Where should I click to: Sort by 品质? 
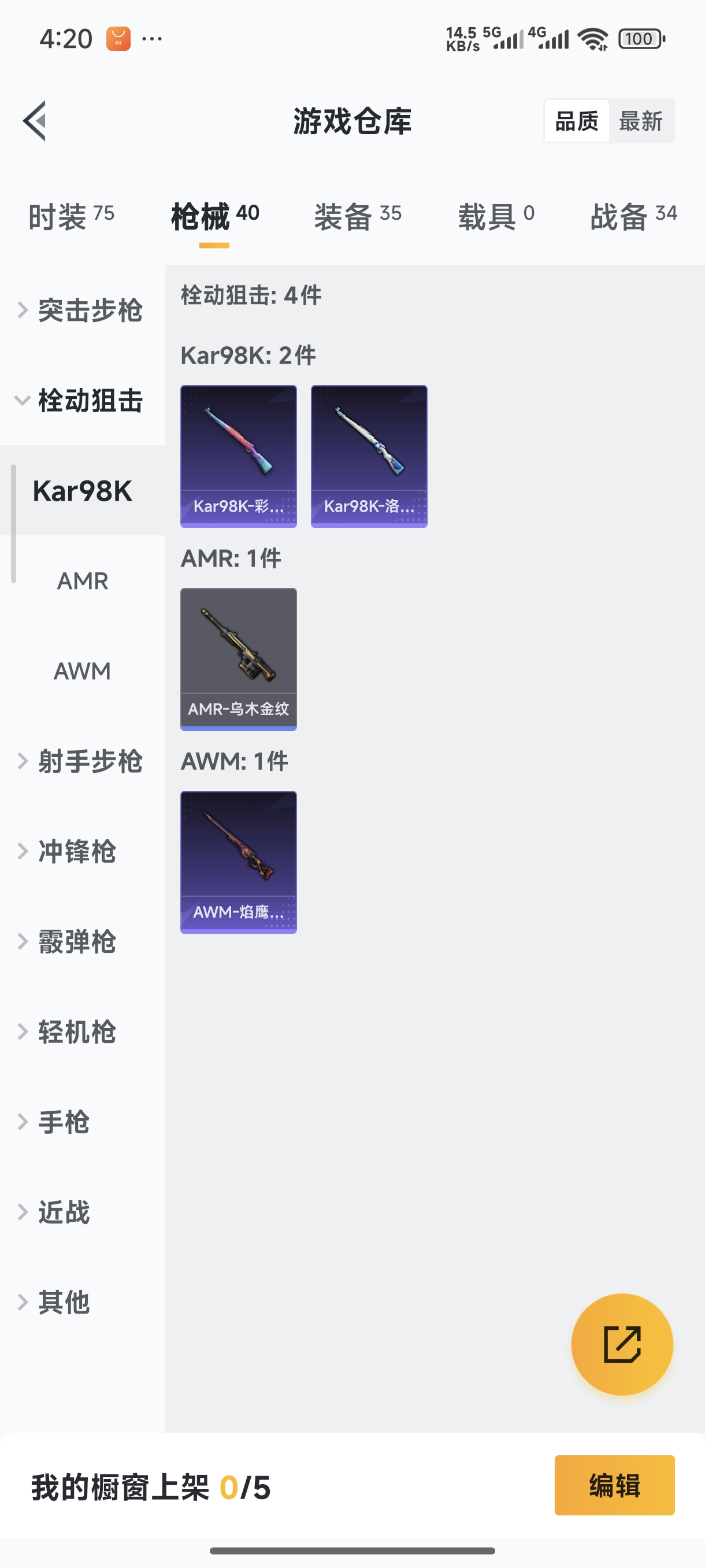click(x=576, y=121)
